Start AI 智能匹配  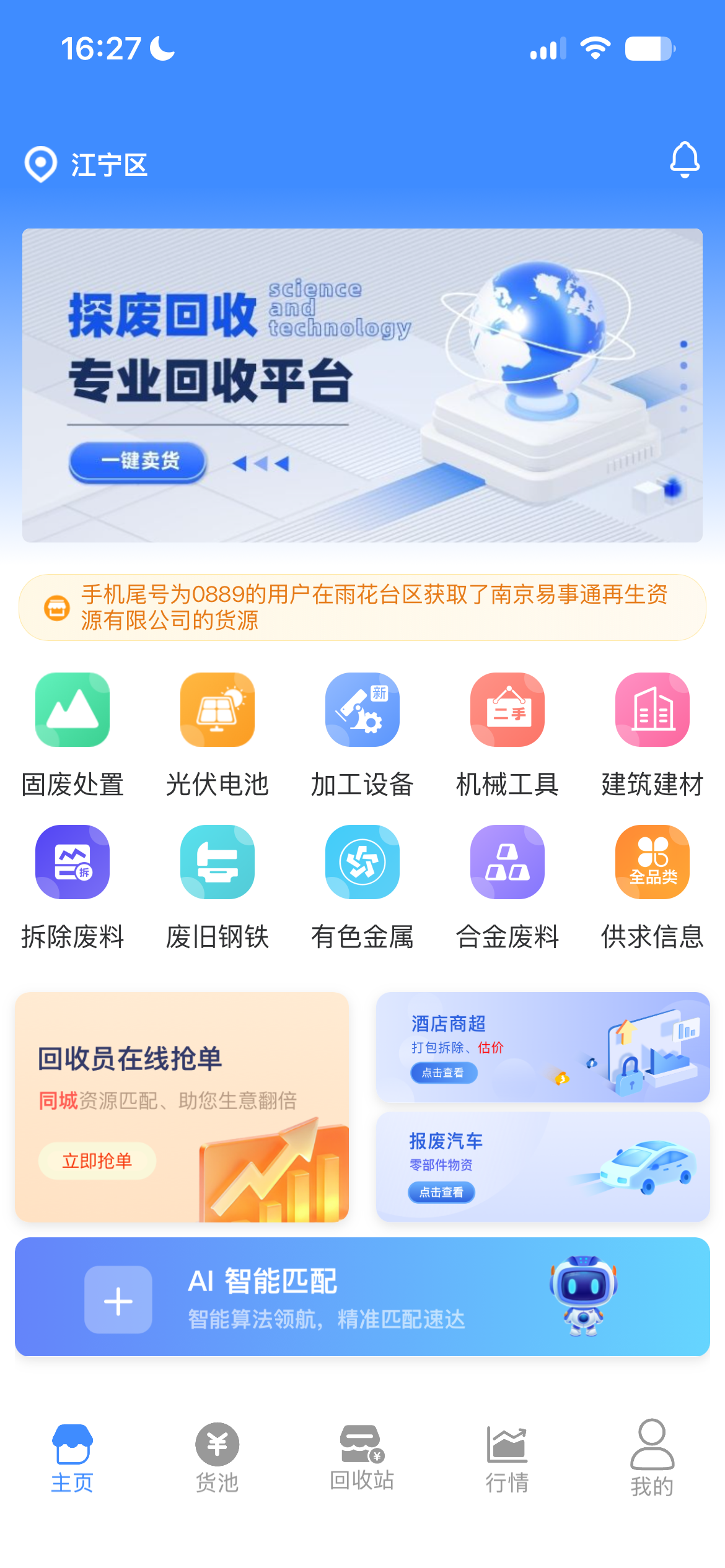point(362,1297)
